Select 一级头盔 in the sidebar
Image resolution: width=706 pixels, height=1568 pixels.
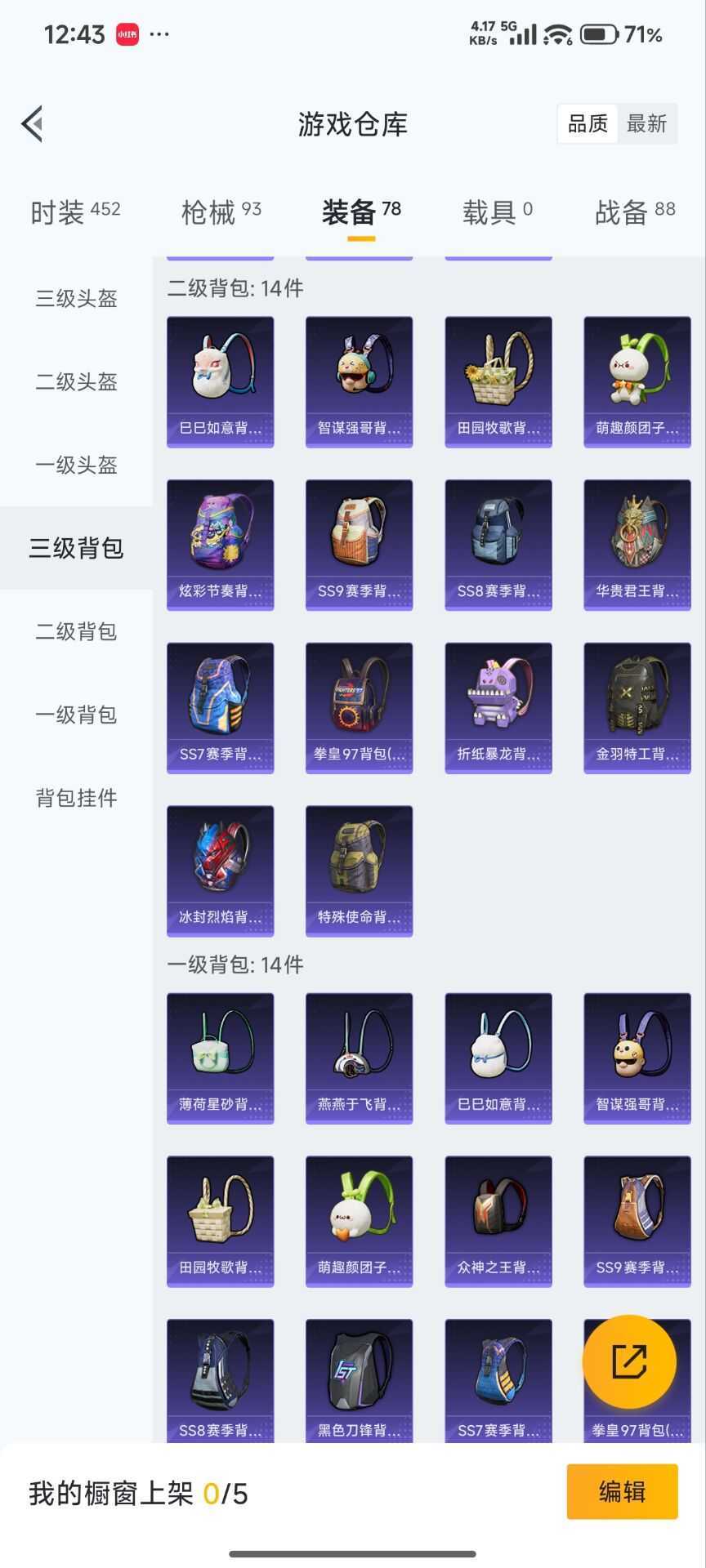click(x=76, y=465)
